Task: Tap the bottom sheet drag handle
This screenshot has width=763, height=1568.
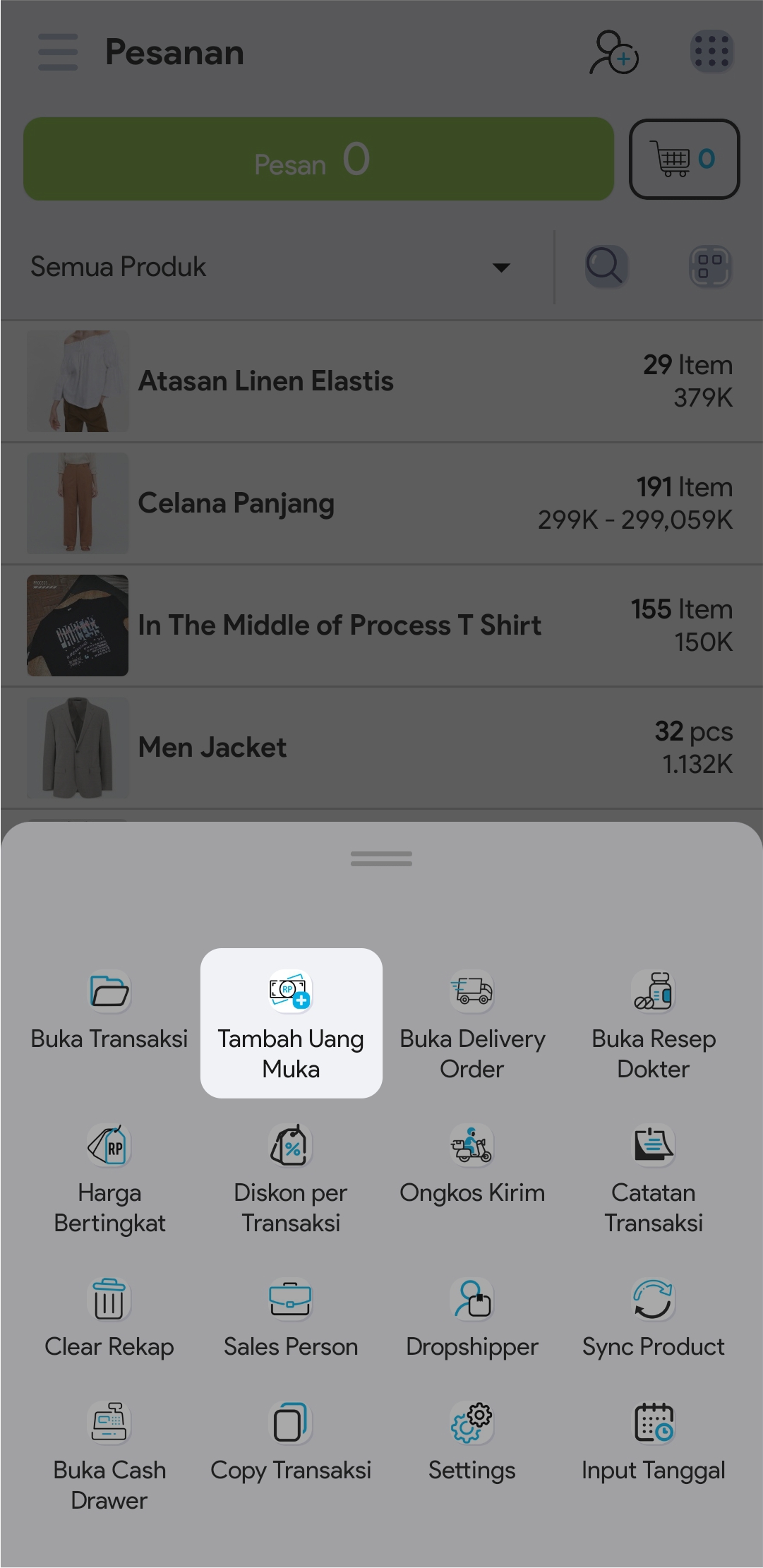Action: pos(381,858)
